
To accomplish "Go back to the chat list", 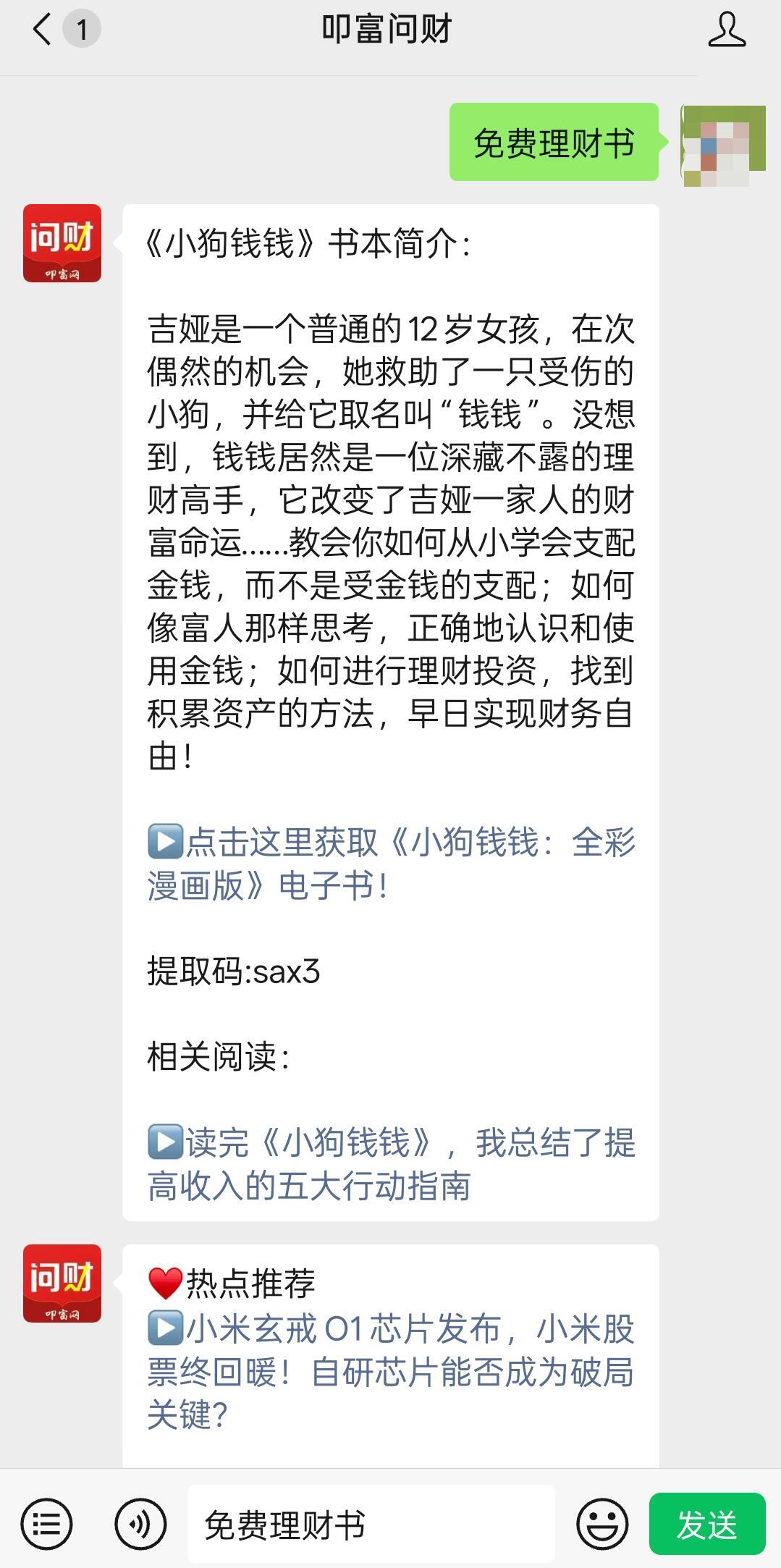I will [43, 30].
